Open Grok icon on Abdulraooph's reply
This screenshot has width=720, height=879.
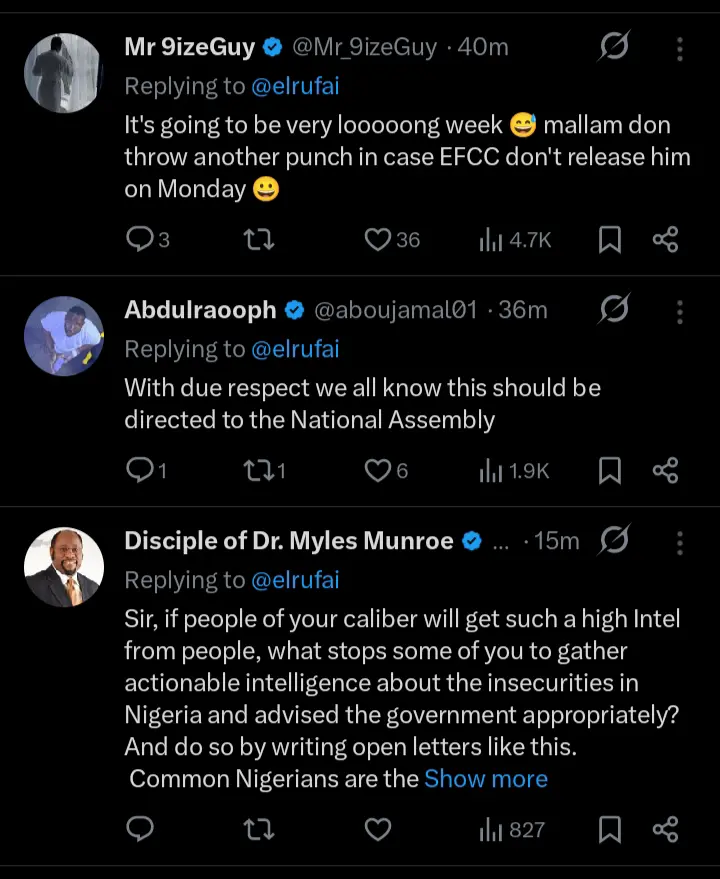tap(612, 311)
